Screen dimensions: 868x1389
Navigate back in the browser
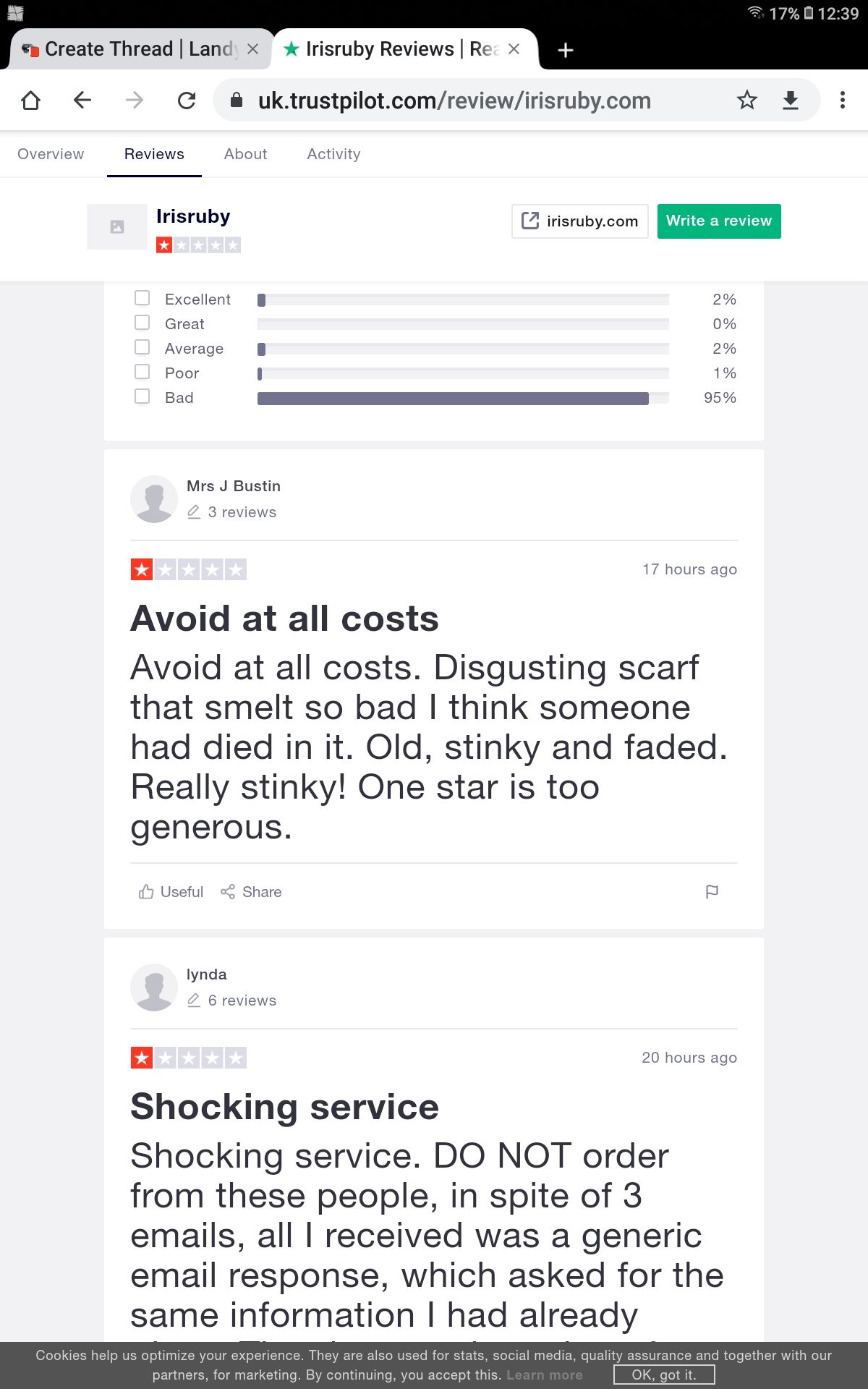[x=82, y=100]
